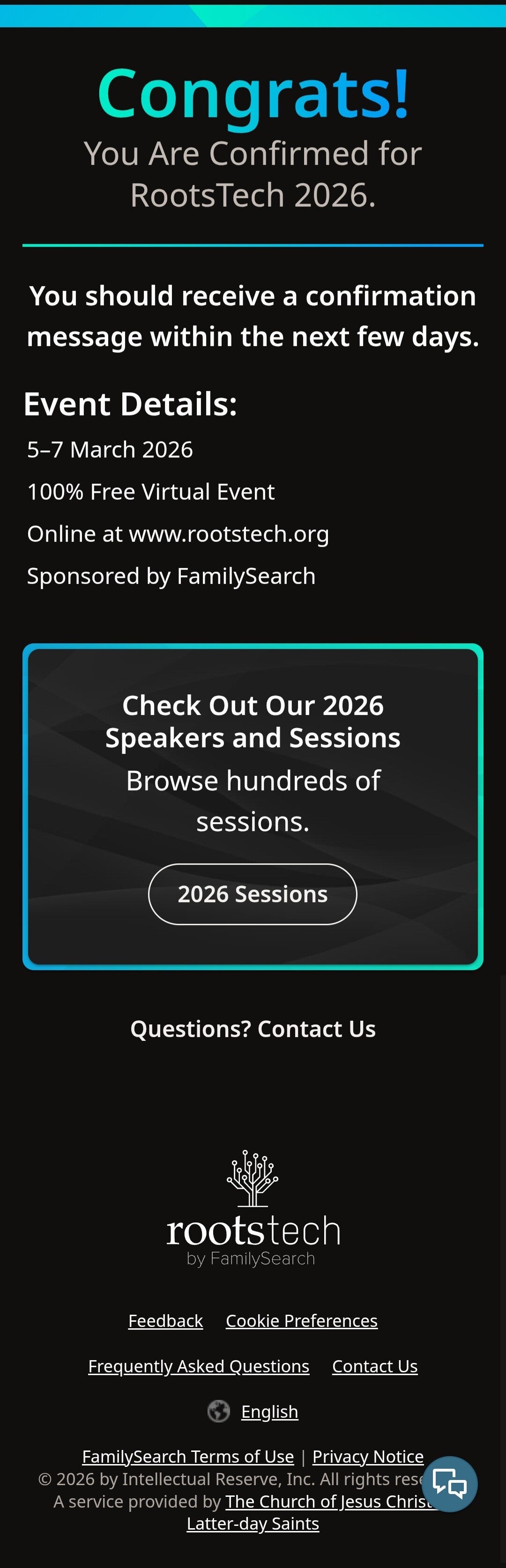Open the footer Contact Us link
Image resolution: width=506 pixels, height=1568 pixels.
coord(374,1366)
